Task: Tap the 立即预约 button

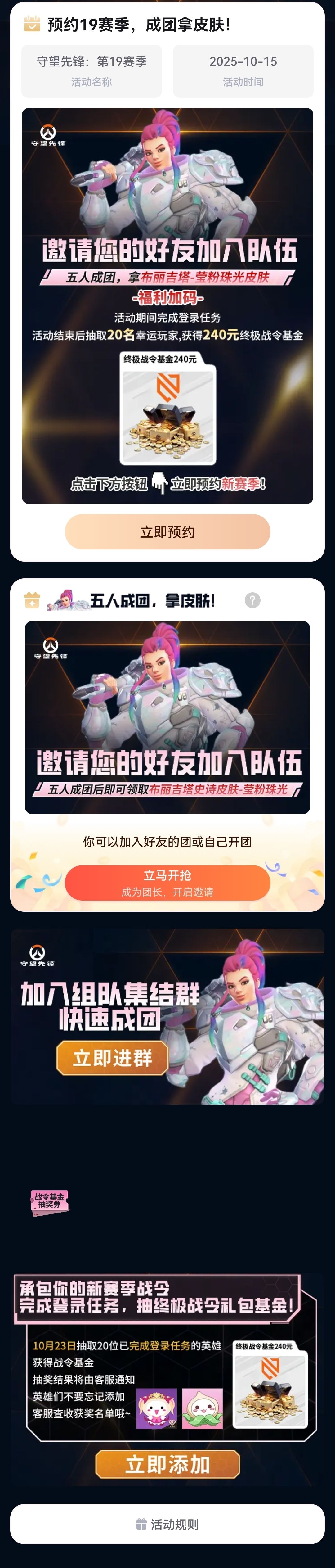Action: click(167, 531)
